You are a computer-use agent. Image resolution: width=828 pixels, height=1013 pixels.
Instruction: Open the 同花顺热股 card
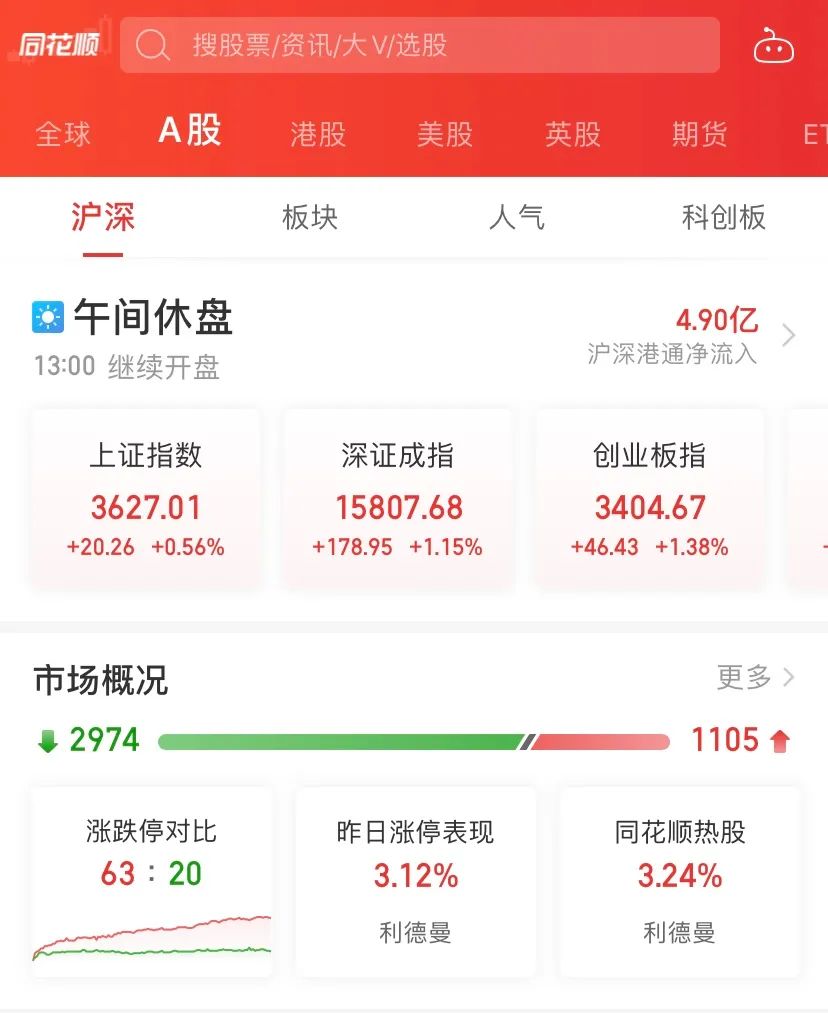click(x=680, y=880)
